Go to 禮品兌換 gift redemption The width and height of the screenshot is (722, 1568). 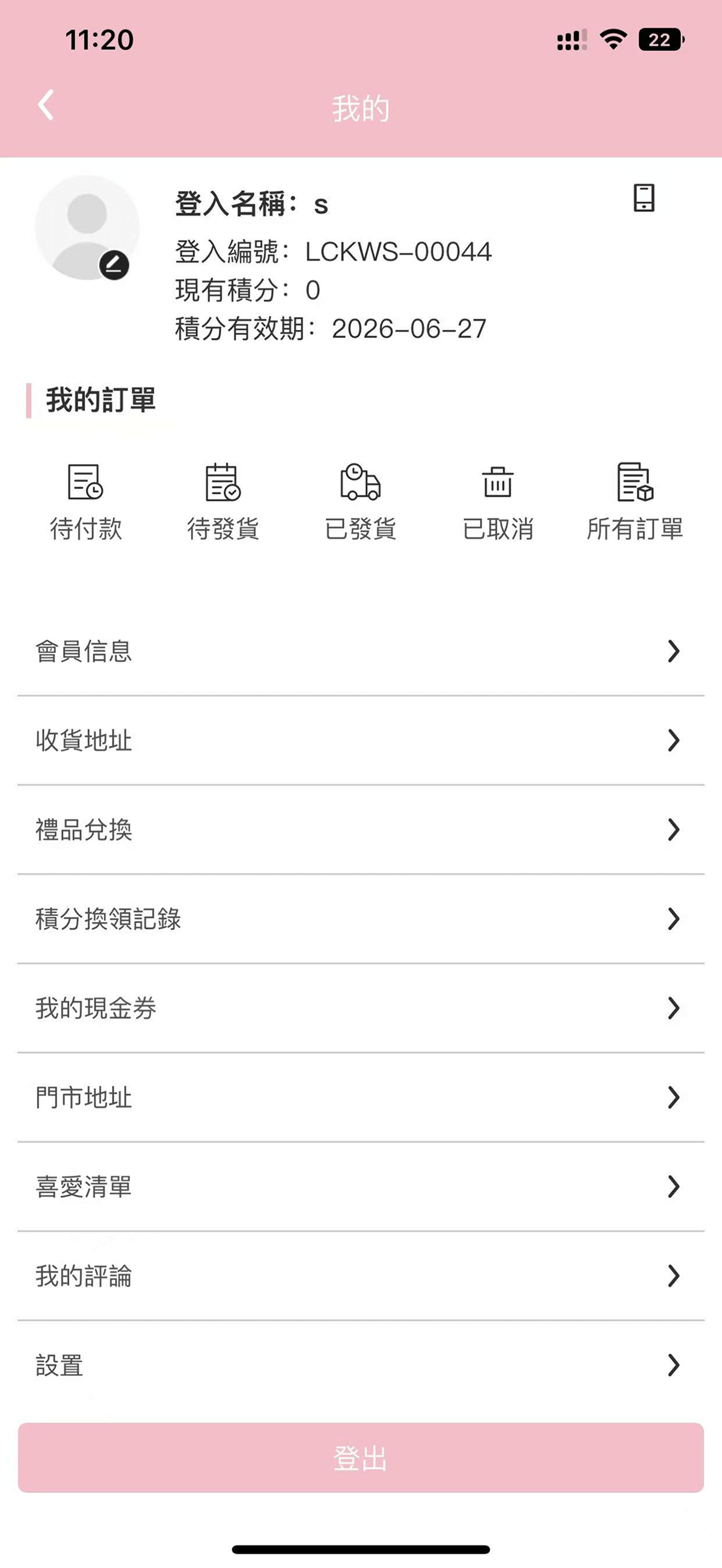pos(361,830)
